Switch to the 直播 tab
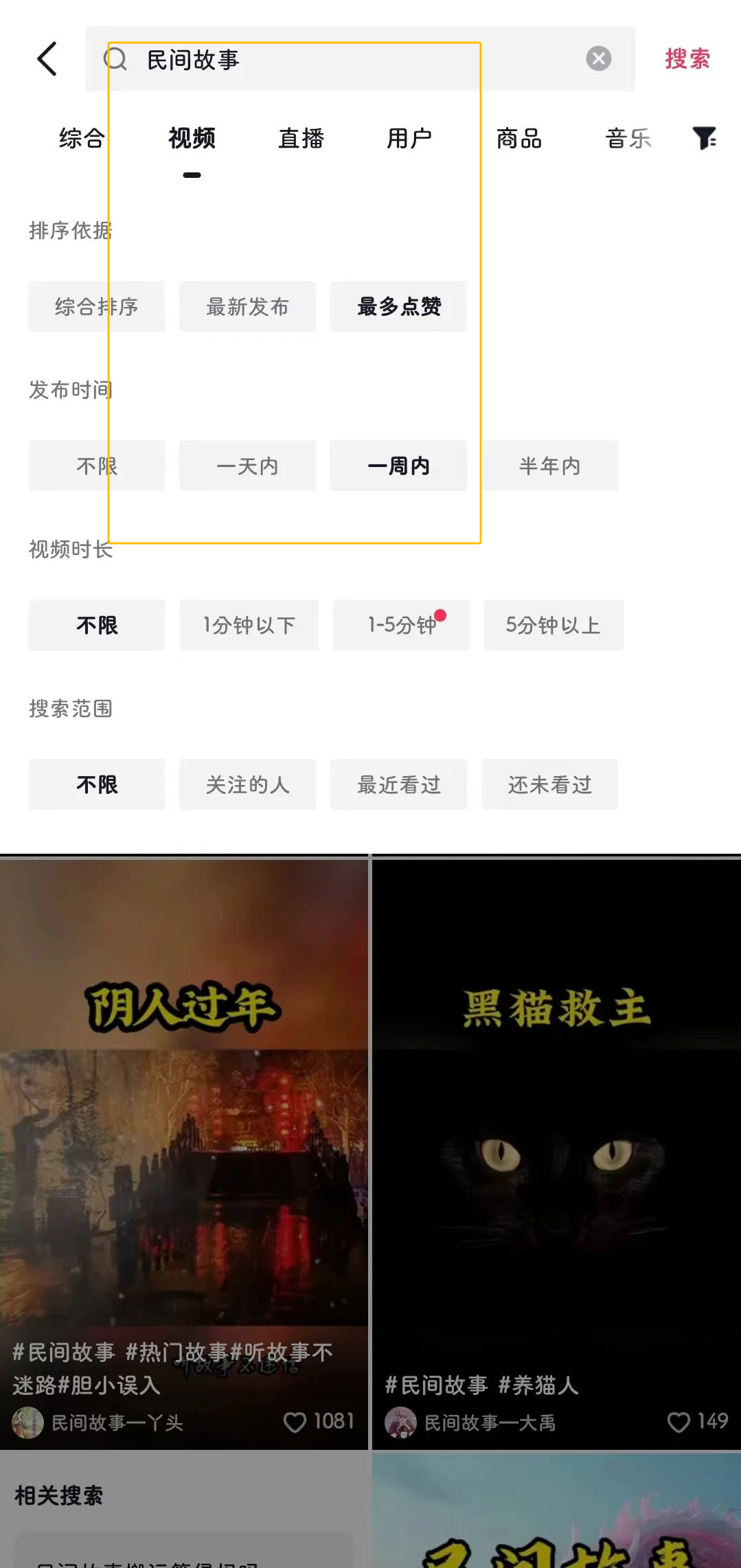741x1568 pixels. pos(301,138)
